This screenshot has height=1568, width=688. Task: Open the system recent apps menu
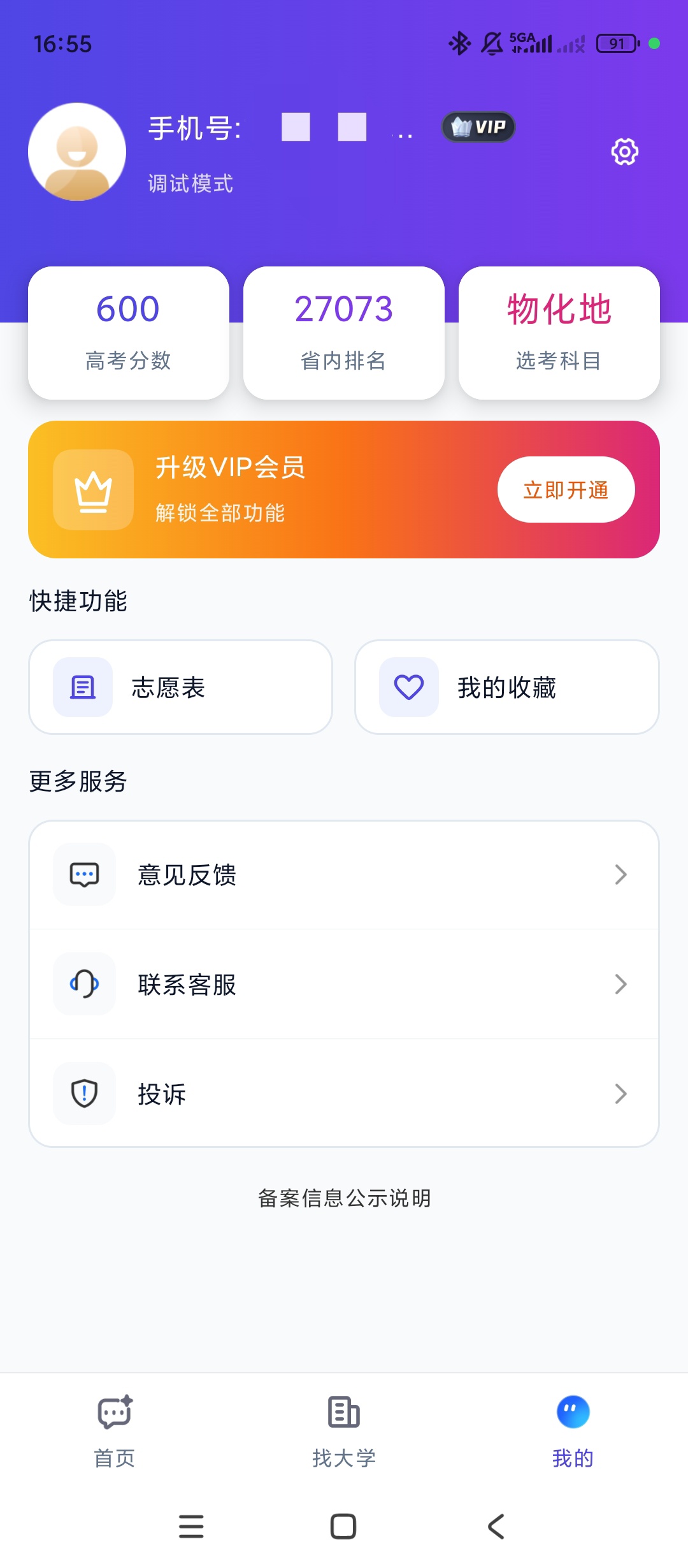(191, 1527)
